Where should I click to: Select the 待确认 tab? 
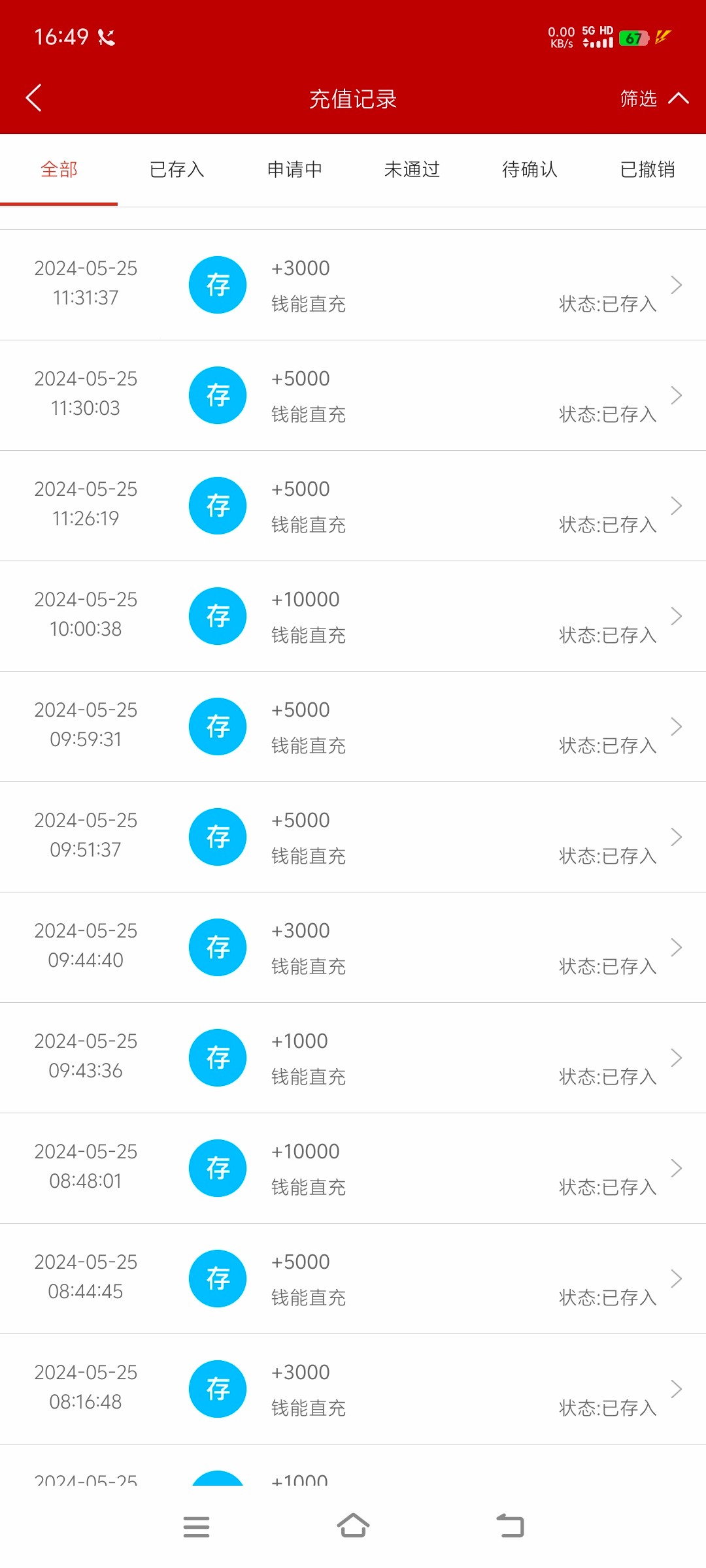click(529, 170)
